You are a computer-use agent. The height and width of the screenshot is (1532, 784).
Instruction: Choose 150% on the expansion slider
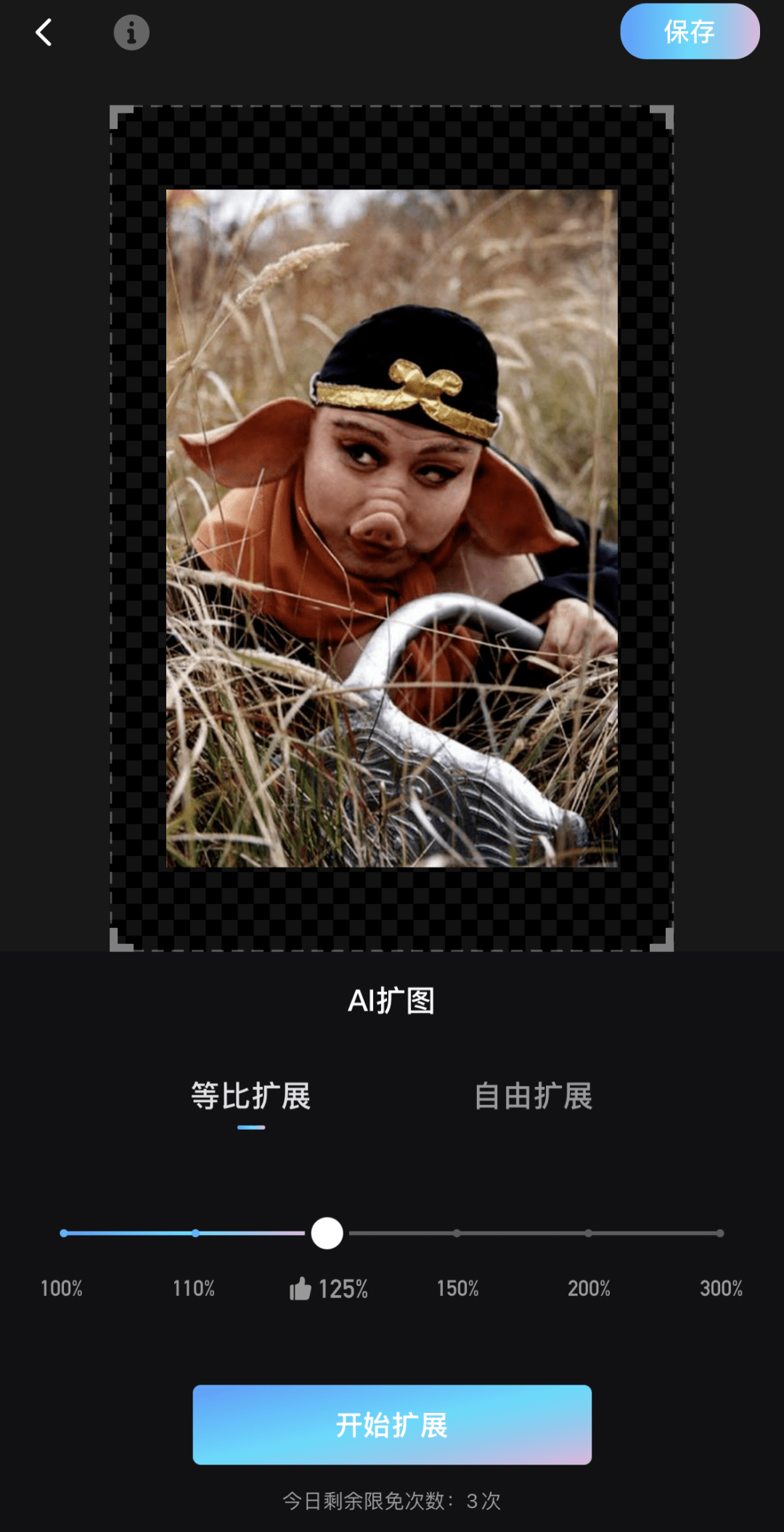pos(457,1233)
